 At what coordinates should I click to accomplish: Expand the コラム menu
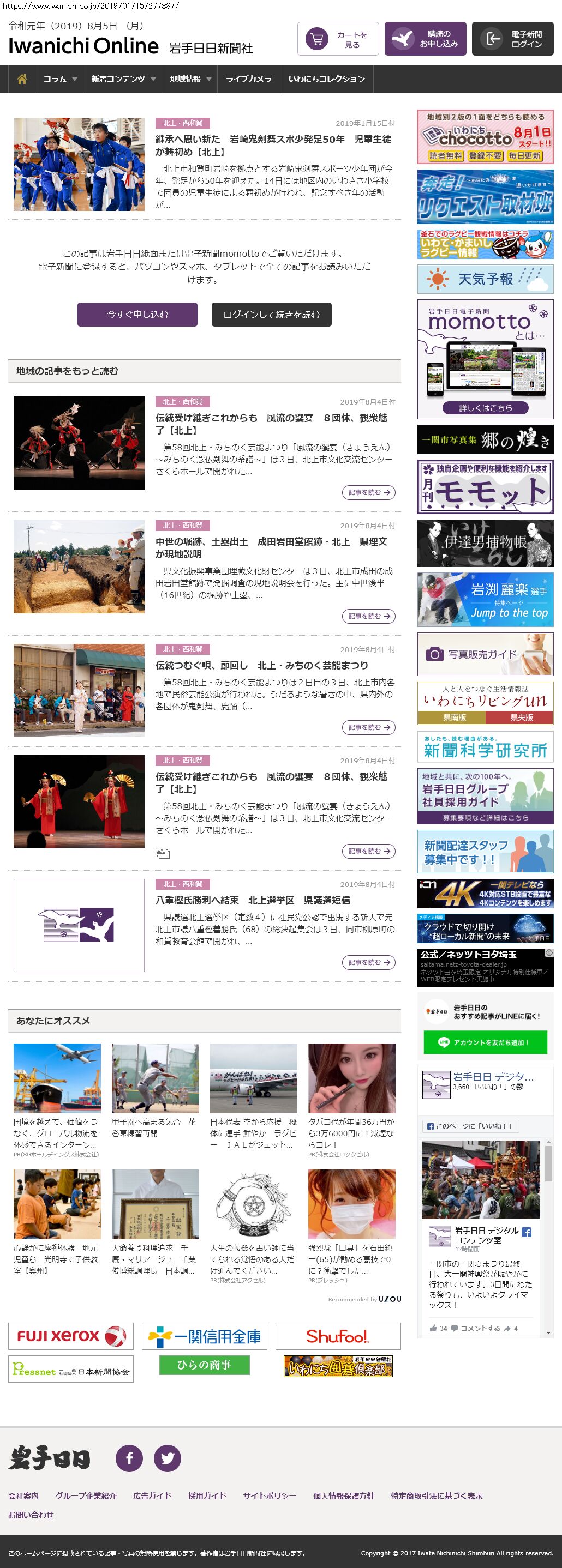(x=59, y=79)
